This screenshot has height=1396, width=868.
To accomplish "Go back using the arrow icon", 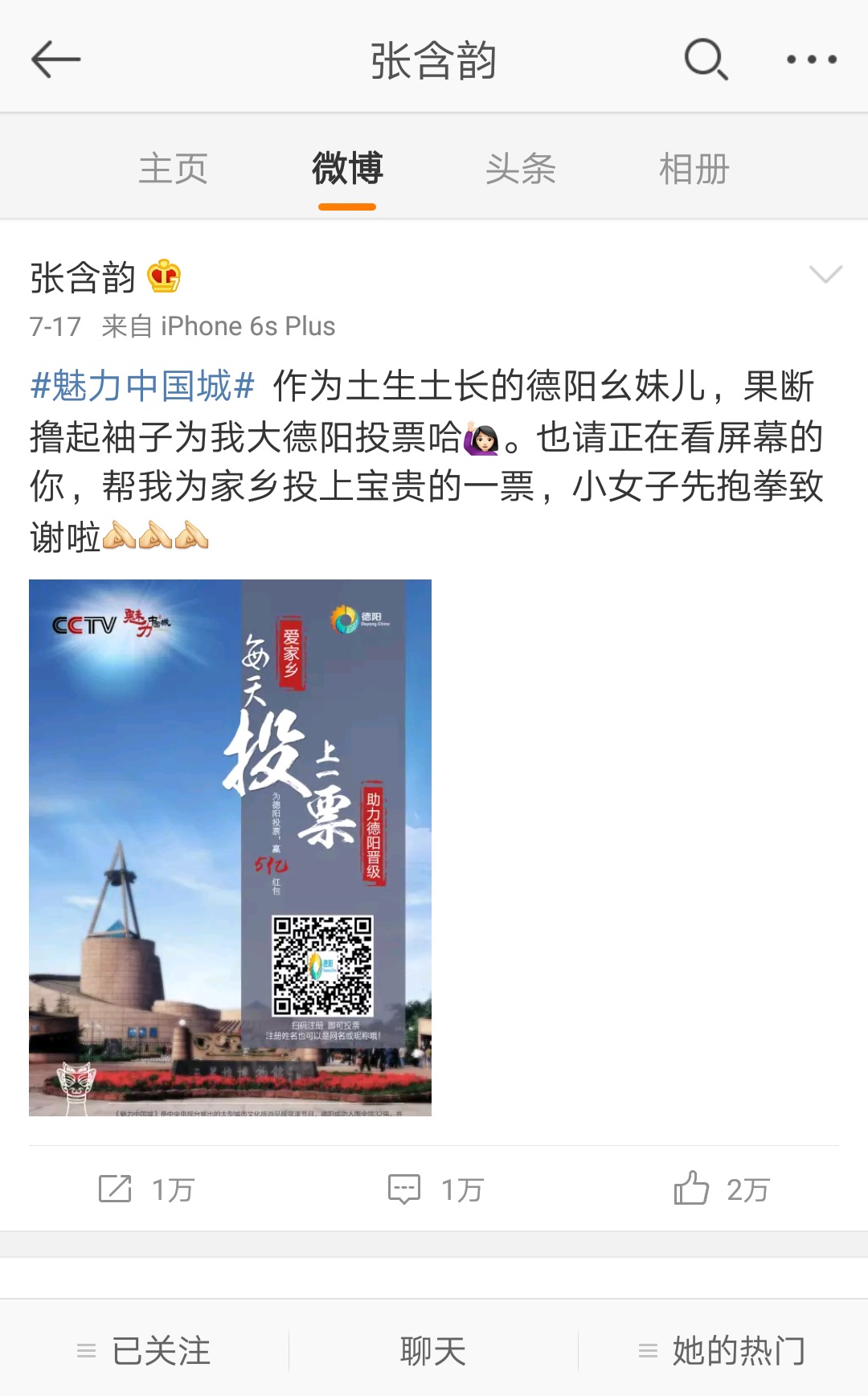I will [55, 59].
